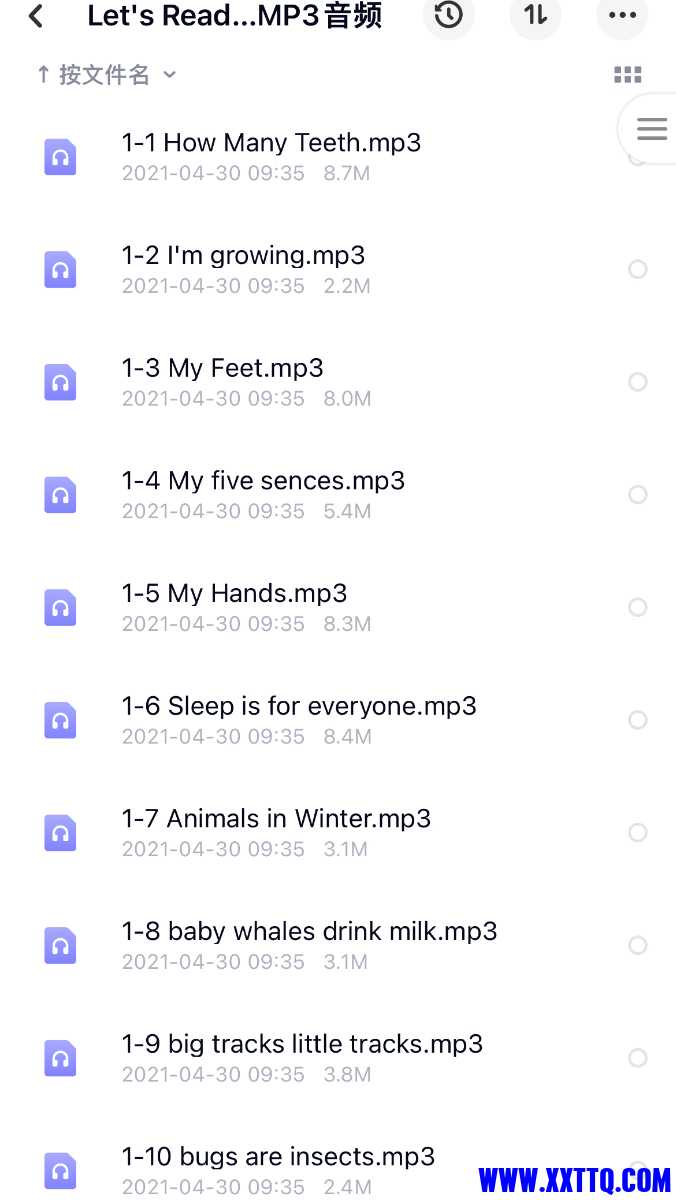Open 1-4 My five sences.mp3

click(x=263, y=481)
